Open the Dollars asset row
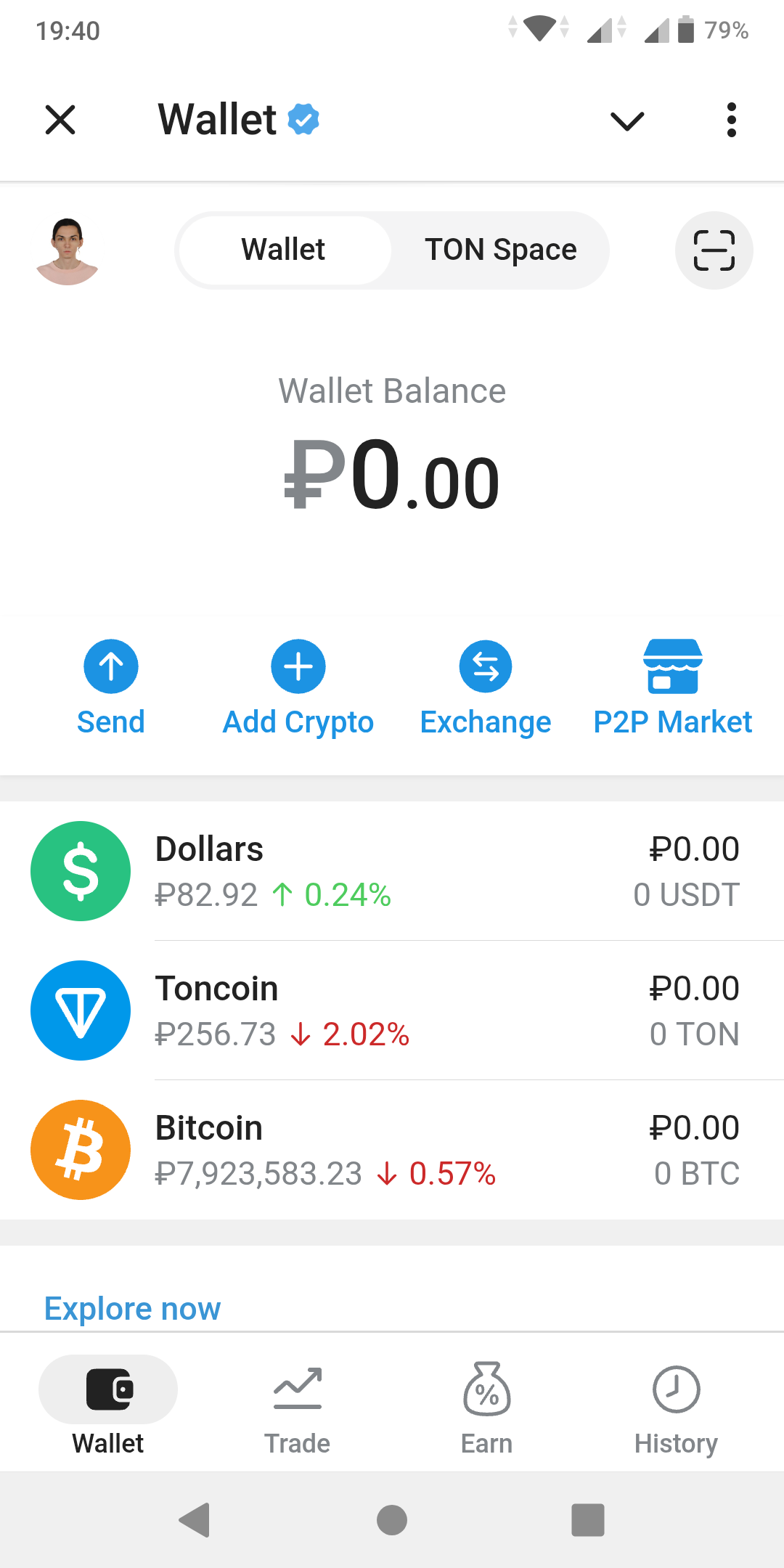784x1568 pixels. click(x=392, y=871)
